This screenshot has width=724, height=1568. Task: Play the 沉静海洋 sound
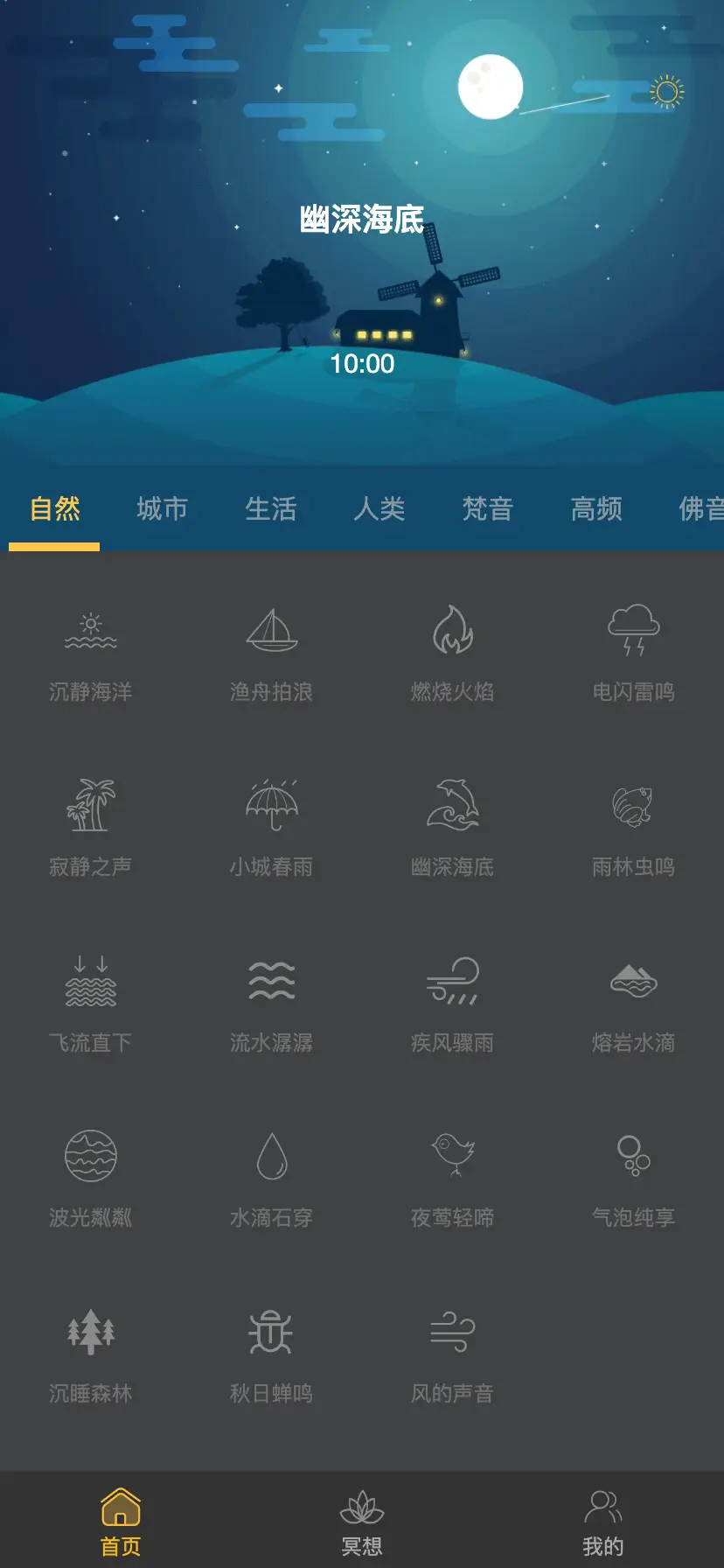pyautogui.click(x=91, y=654)
